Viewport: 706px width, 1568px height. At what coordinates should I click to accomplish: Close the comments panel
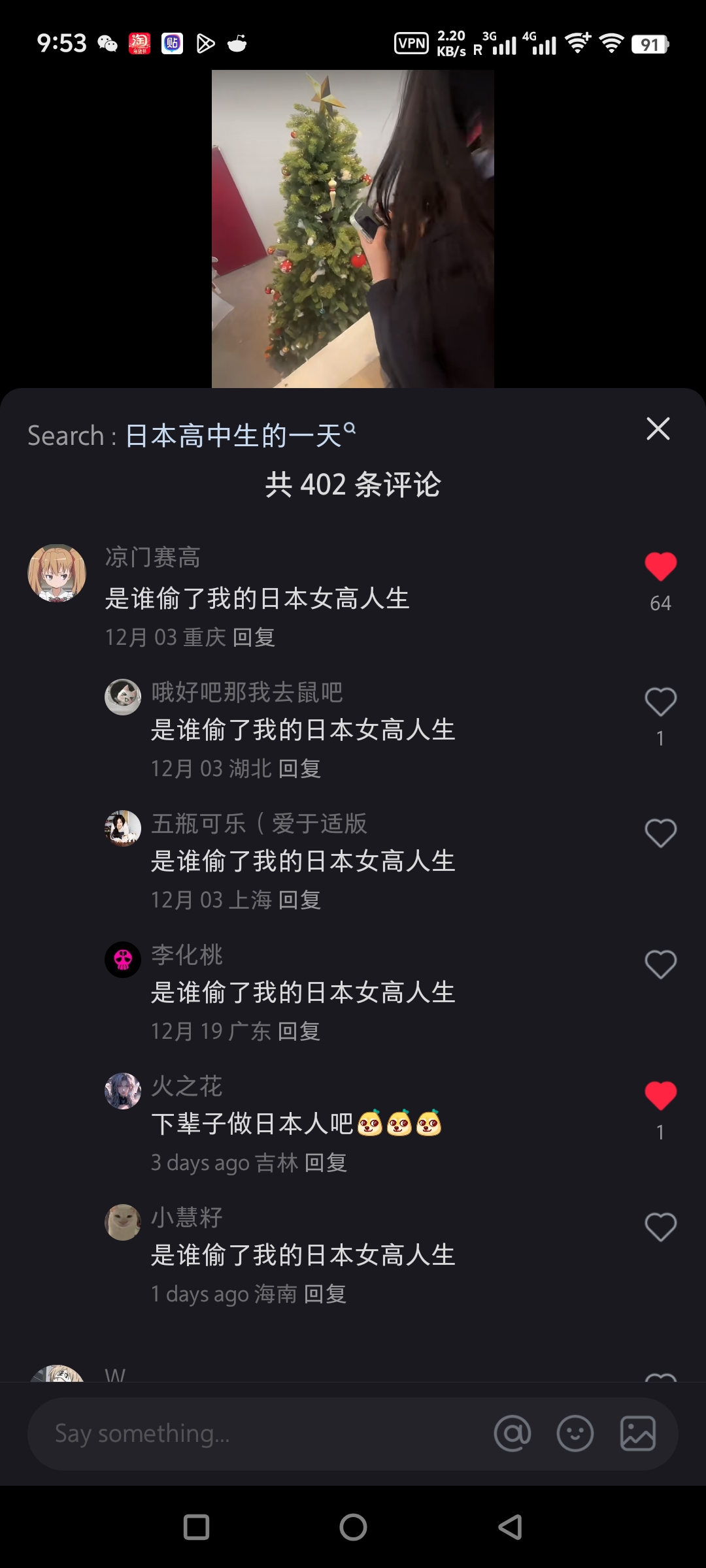(x=658, y=429)
